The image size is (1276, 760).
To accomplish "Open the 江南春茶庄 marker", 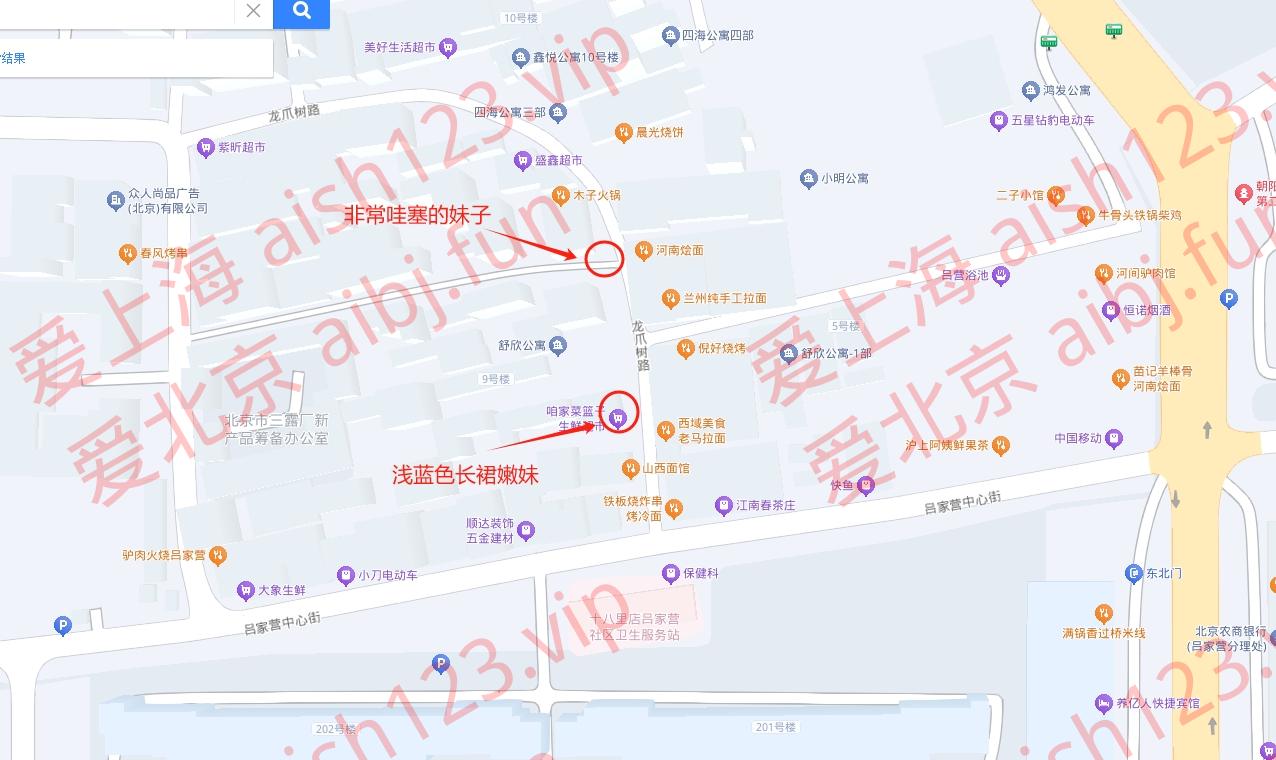I will coord(724,506).
